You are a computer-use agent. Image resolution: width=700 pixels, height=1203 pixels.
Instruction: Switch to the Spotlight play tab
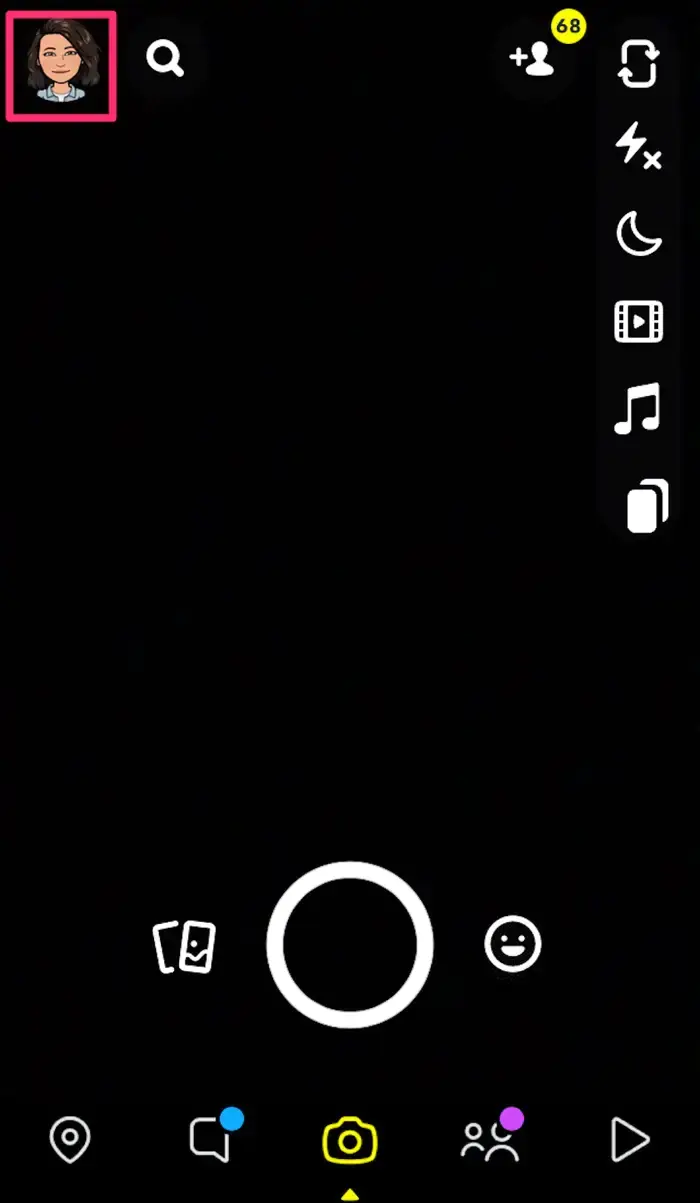[x=629, y=1140]
